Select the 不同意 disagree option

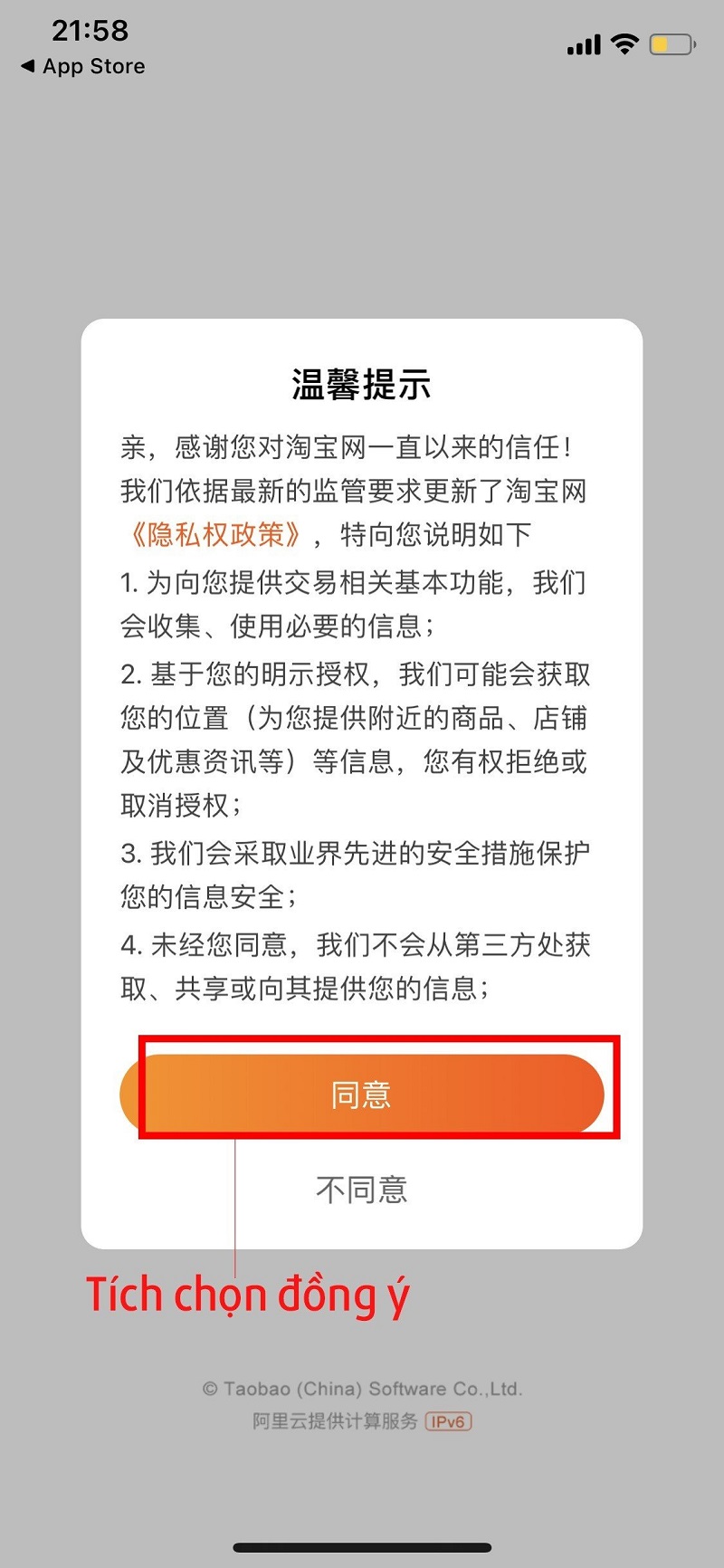362,1189
